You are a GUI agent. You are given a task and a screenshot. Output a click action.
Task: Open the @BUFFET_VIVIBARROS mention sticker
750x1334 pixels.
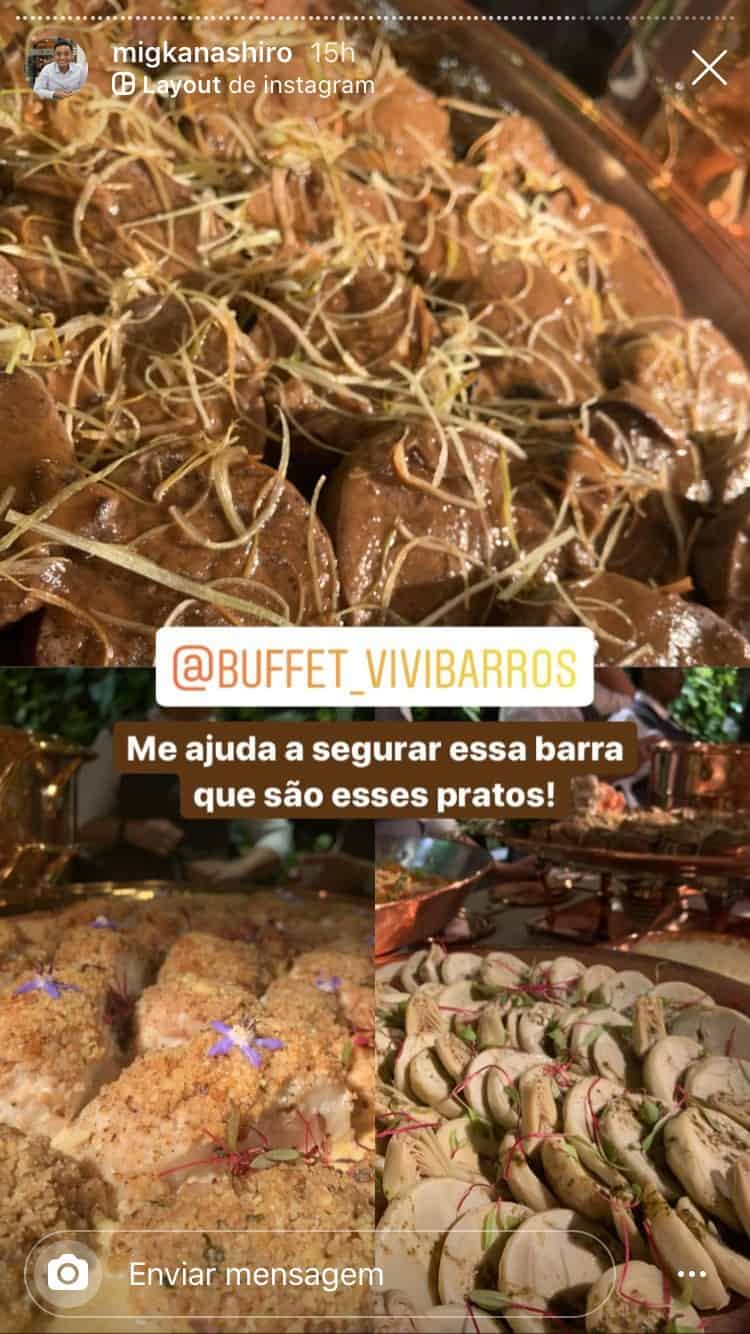click(x=375, y=667)
